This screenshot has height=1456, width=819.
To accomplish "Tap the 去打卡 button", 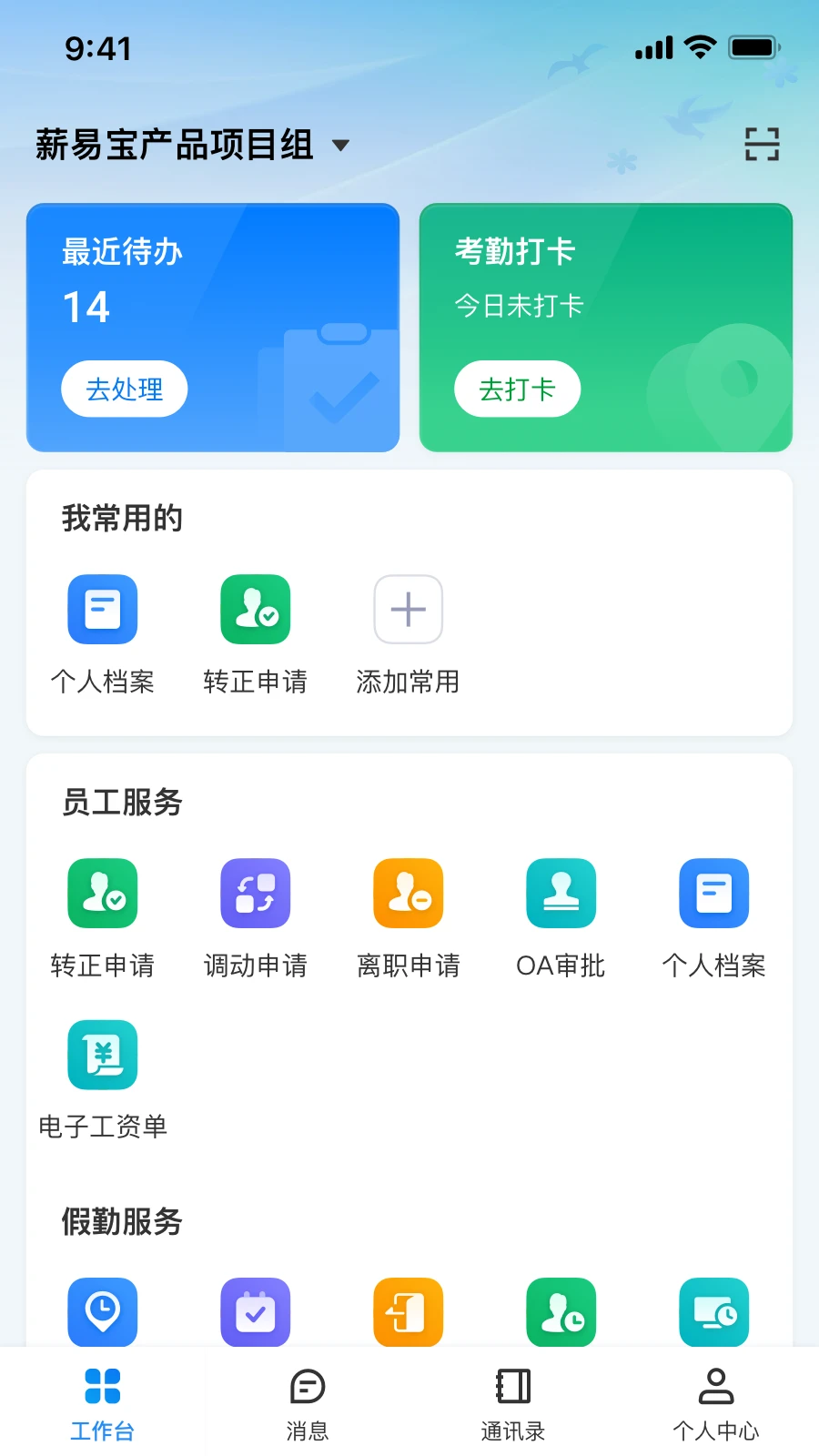I will tap(518, 389).
